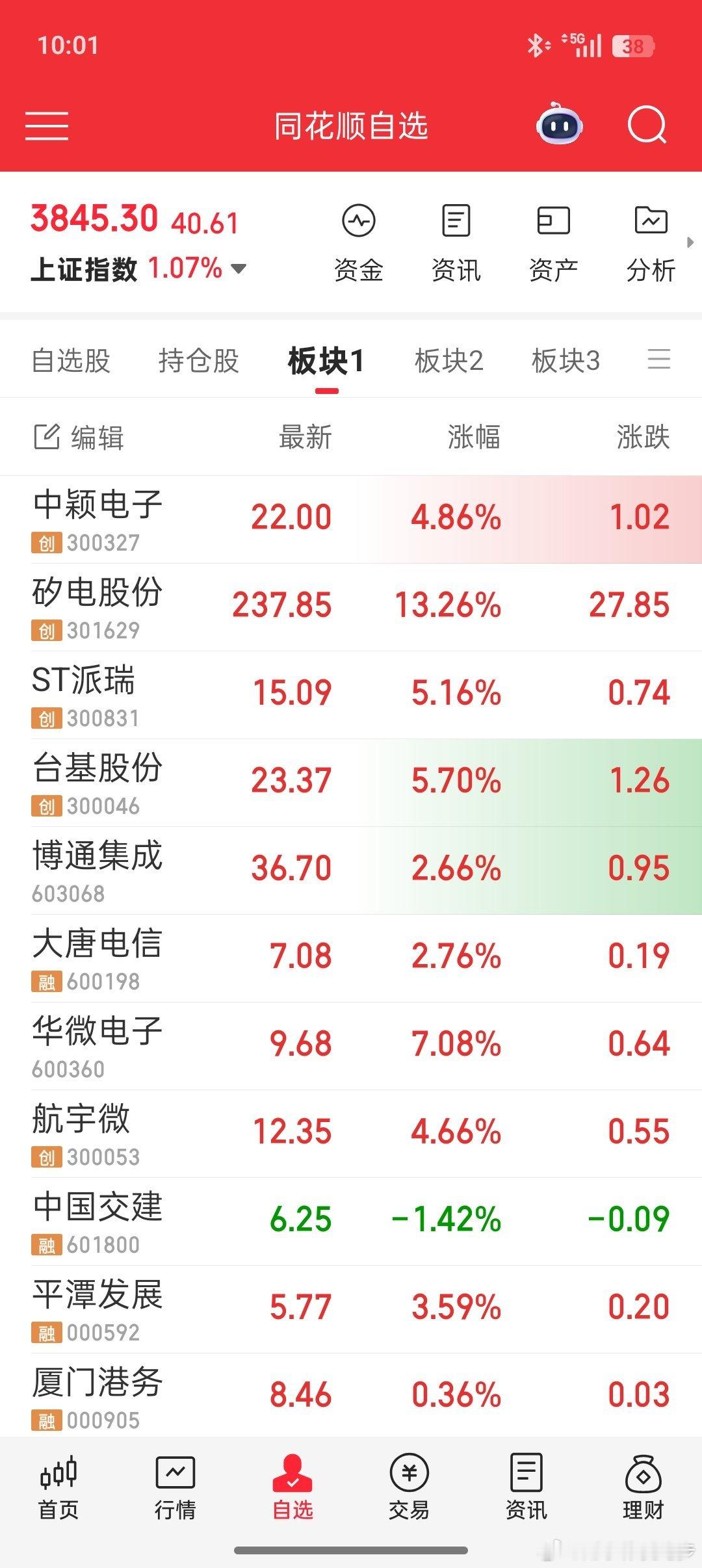Open the 交易 bottom tab
Image resolution: width=702 pixels, height=1568 pixels.
(x=409, y=1489)
